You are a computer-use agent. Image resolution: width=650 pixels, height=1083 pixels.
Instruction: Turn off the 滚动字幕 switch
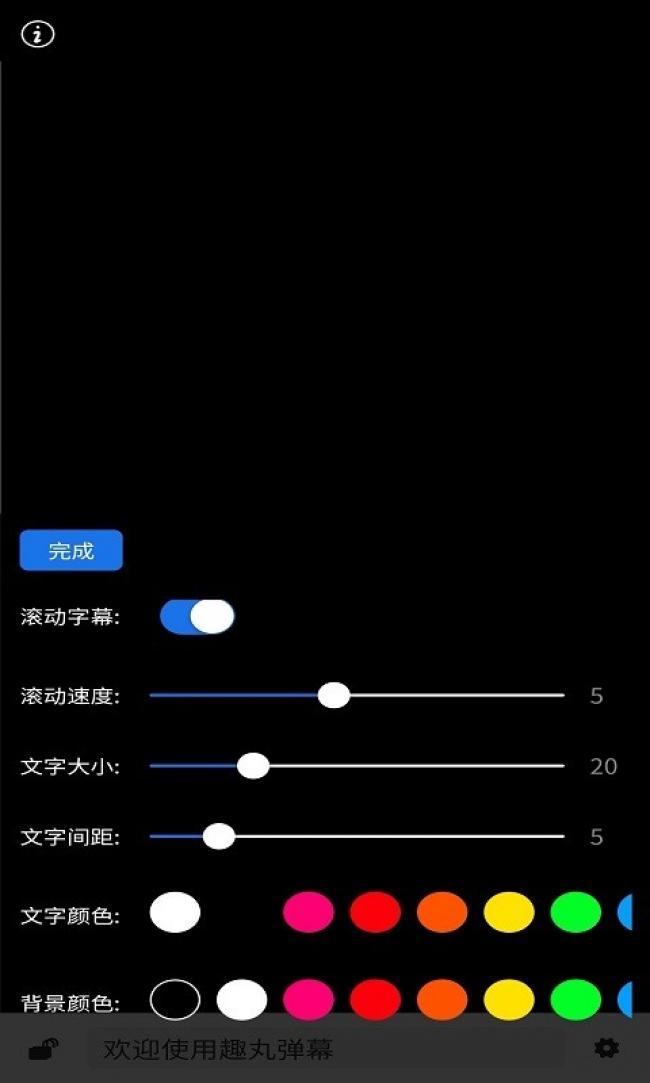197,617
